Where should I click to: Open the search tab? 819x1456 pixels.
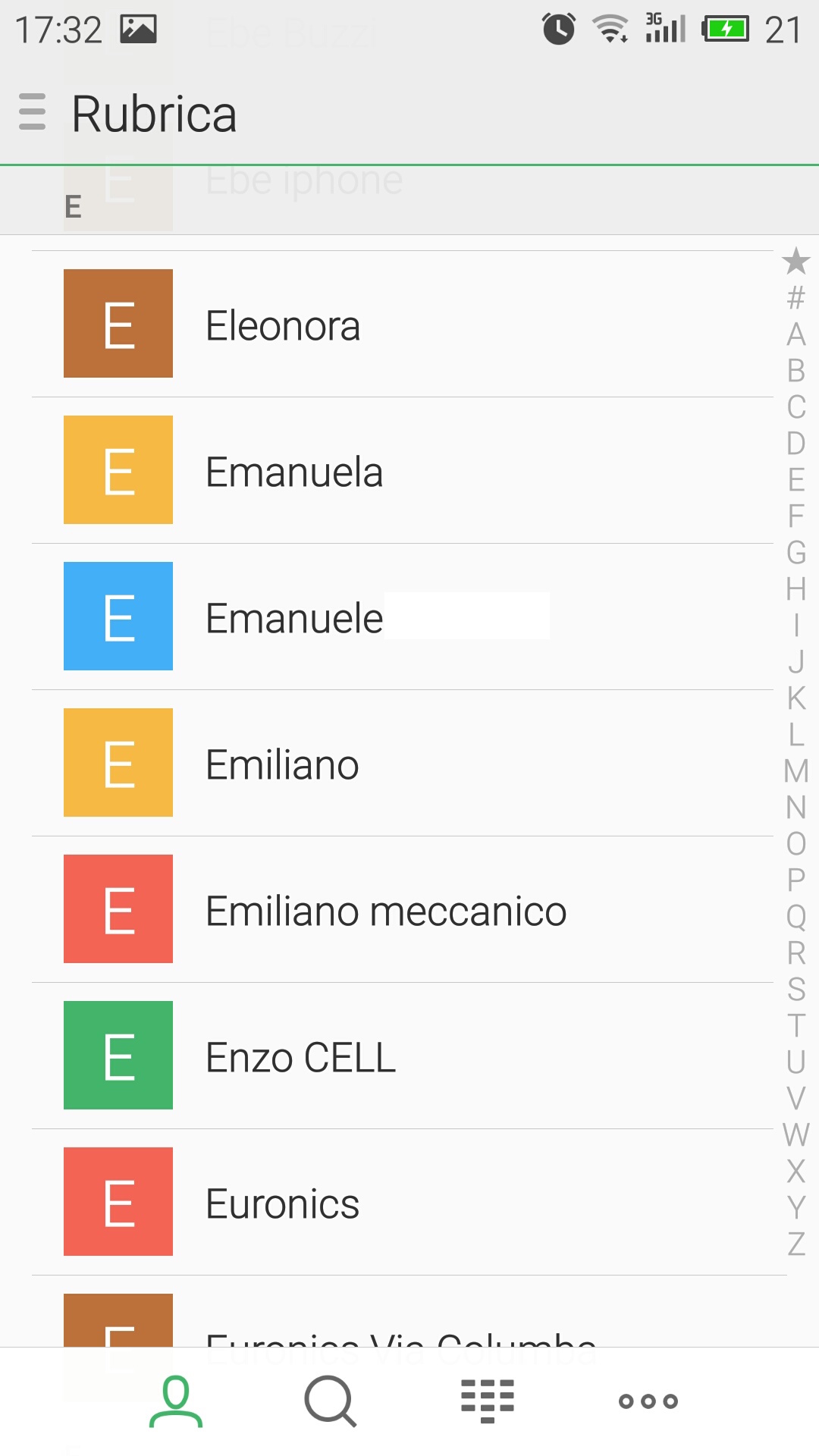coord(330,1401)
